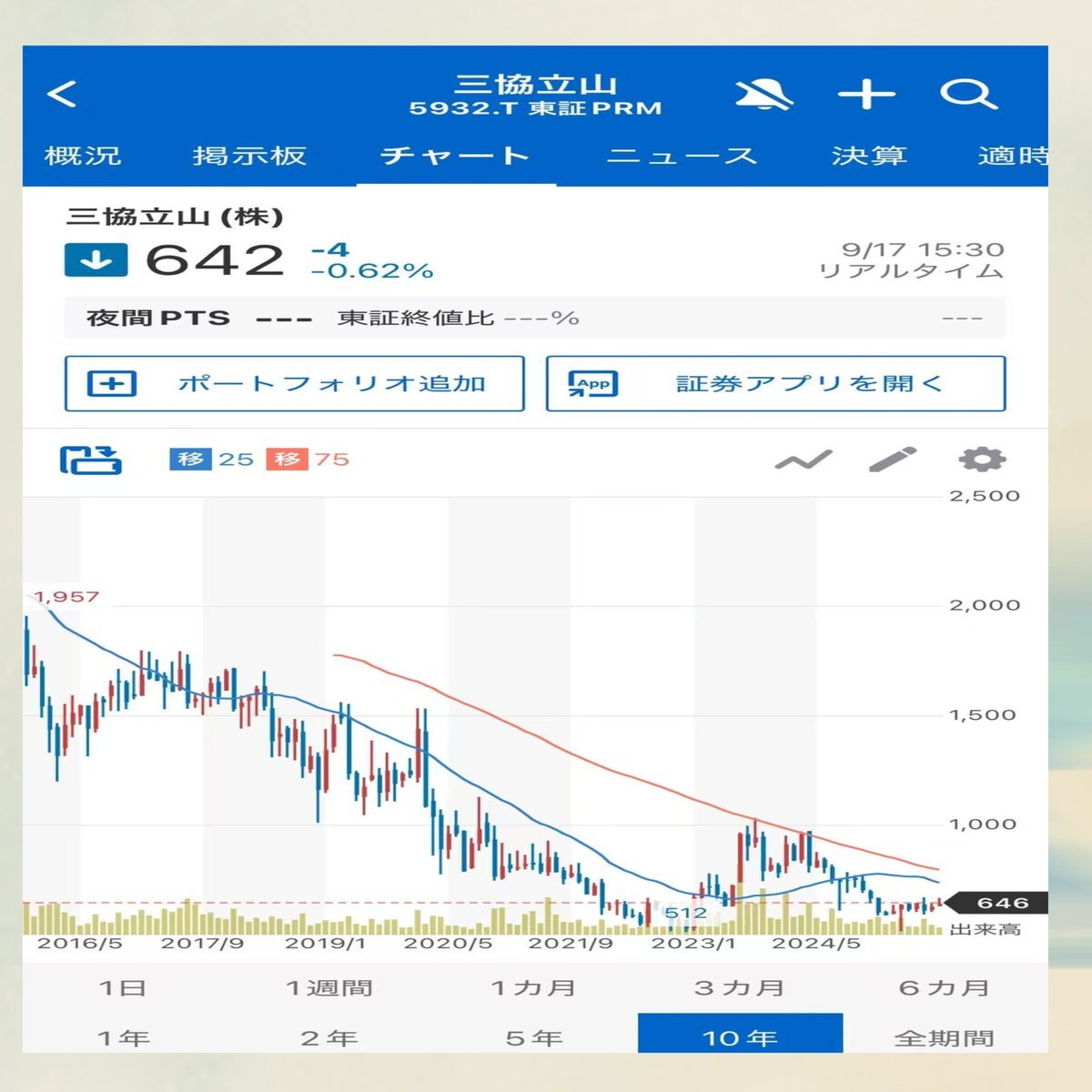This screenshot has height=1092, width=1092.
Task: Open the 掲示板 tab
Action: coord(249,157)
